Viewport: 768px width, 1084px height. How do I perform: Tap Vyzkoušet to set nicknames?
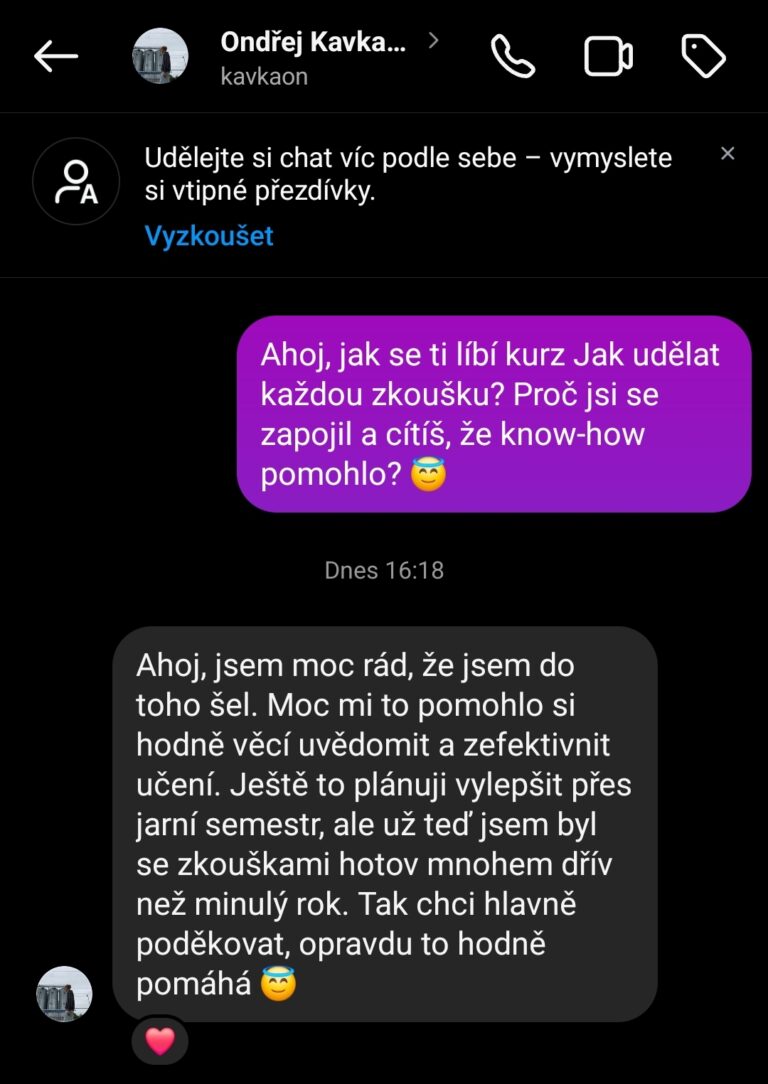click(208, 236)
